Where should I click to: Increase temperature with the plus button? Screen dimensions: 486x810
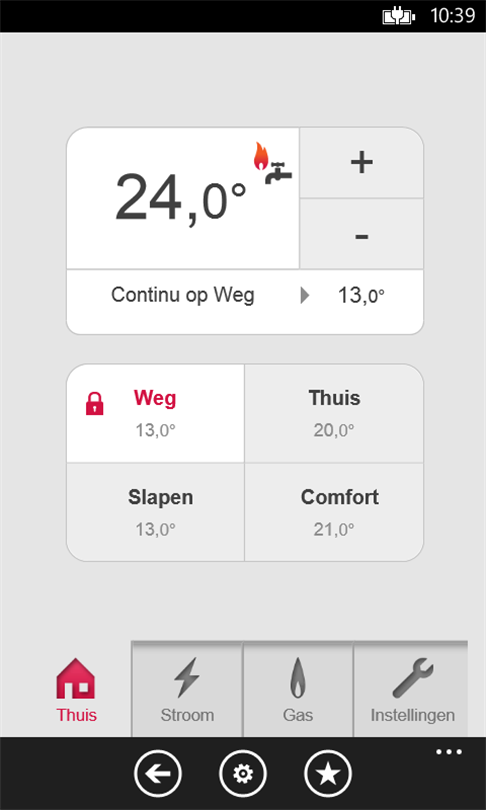click(362, 163)
